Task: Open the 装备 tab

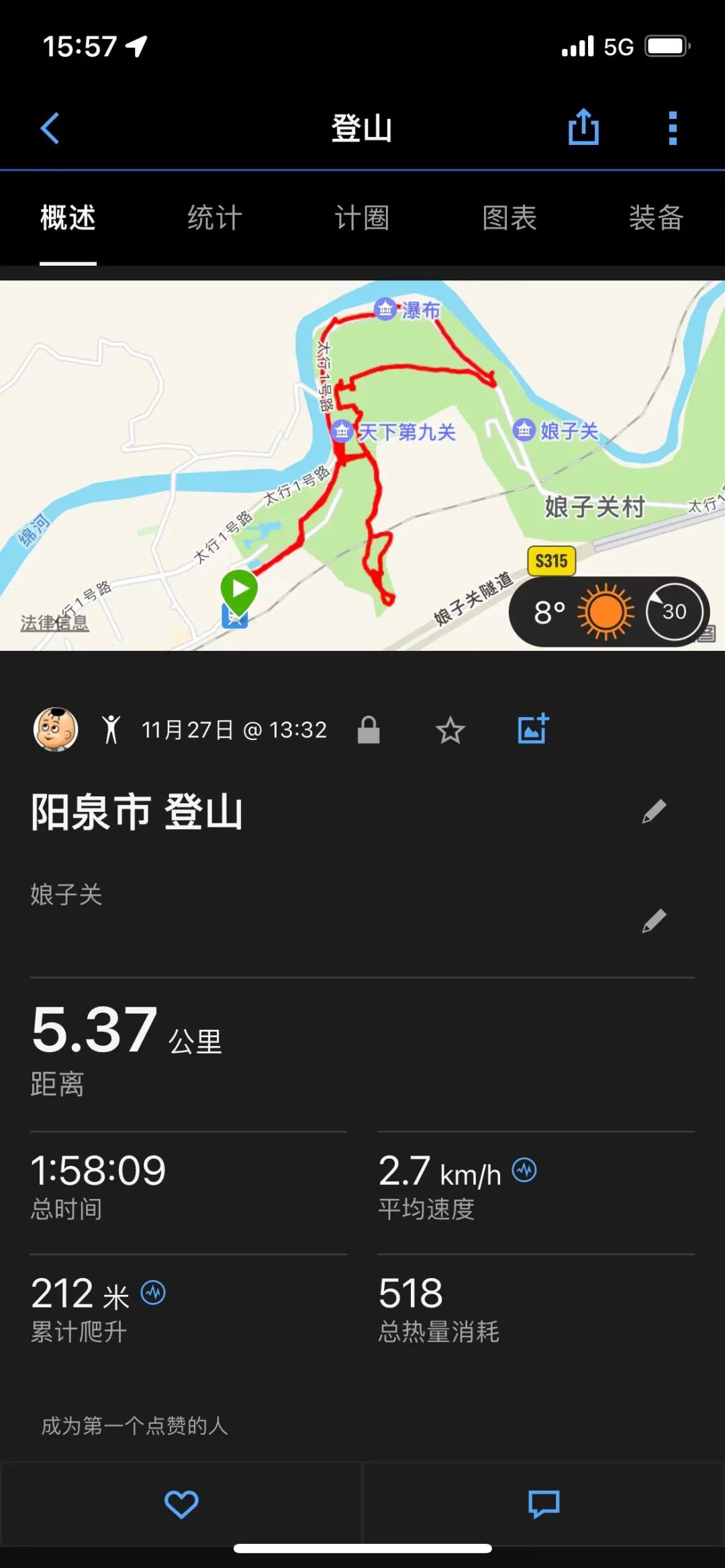Action: pyautogui.click(x=656, y=218)
